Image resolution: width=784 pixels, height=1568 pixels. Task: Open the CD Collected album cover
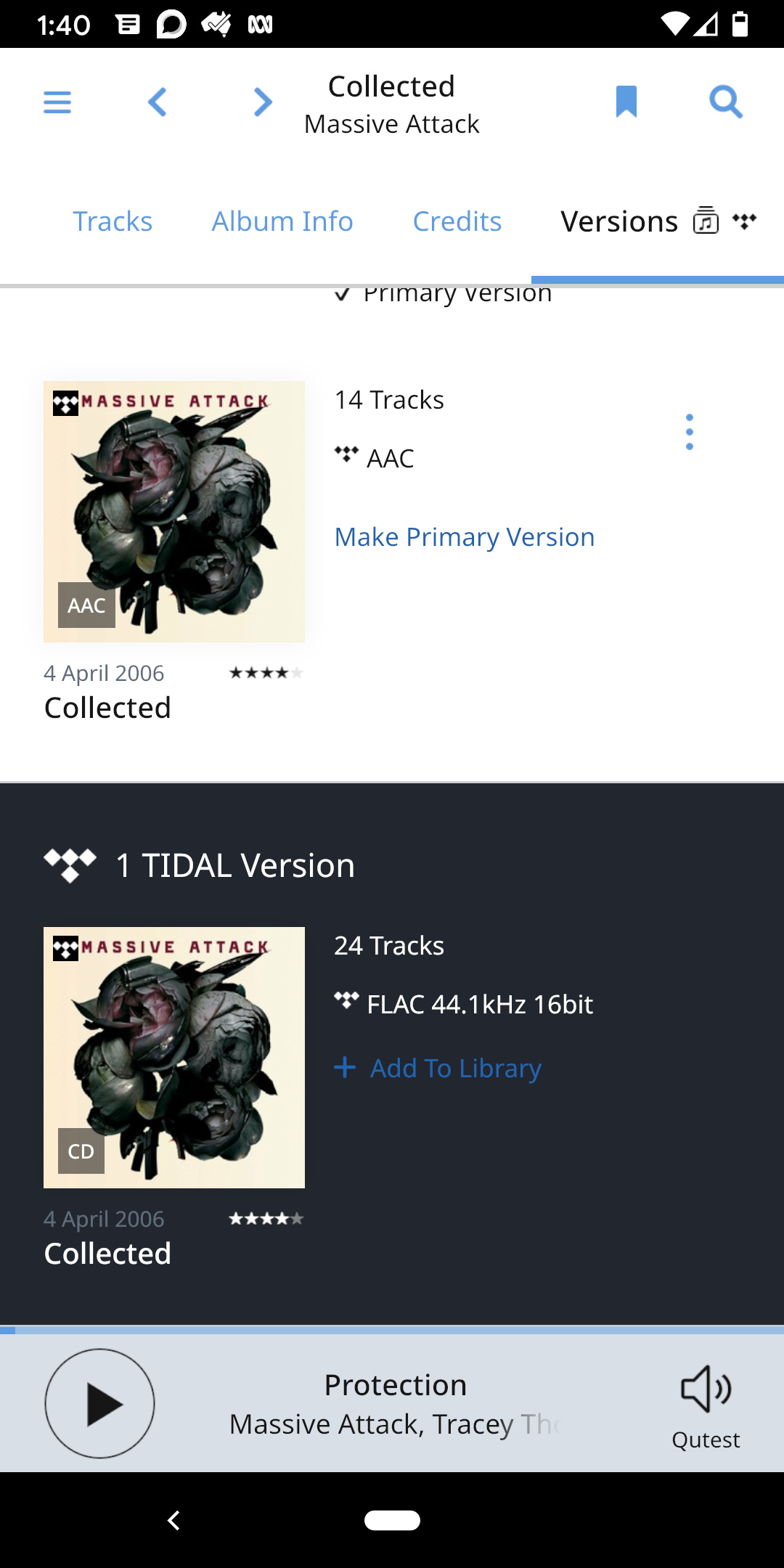click(174, 1058)
